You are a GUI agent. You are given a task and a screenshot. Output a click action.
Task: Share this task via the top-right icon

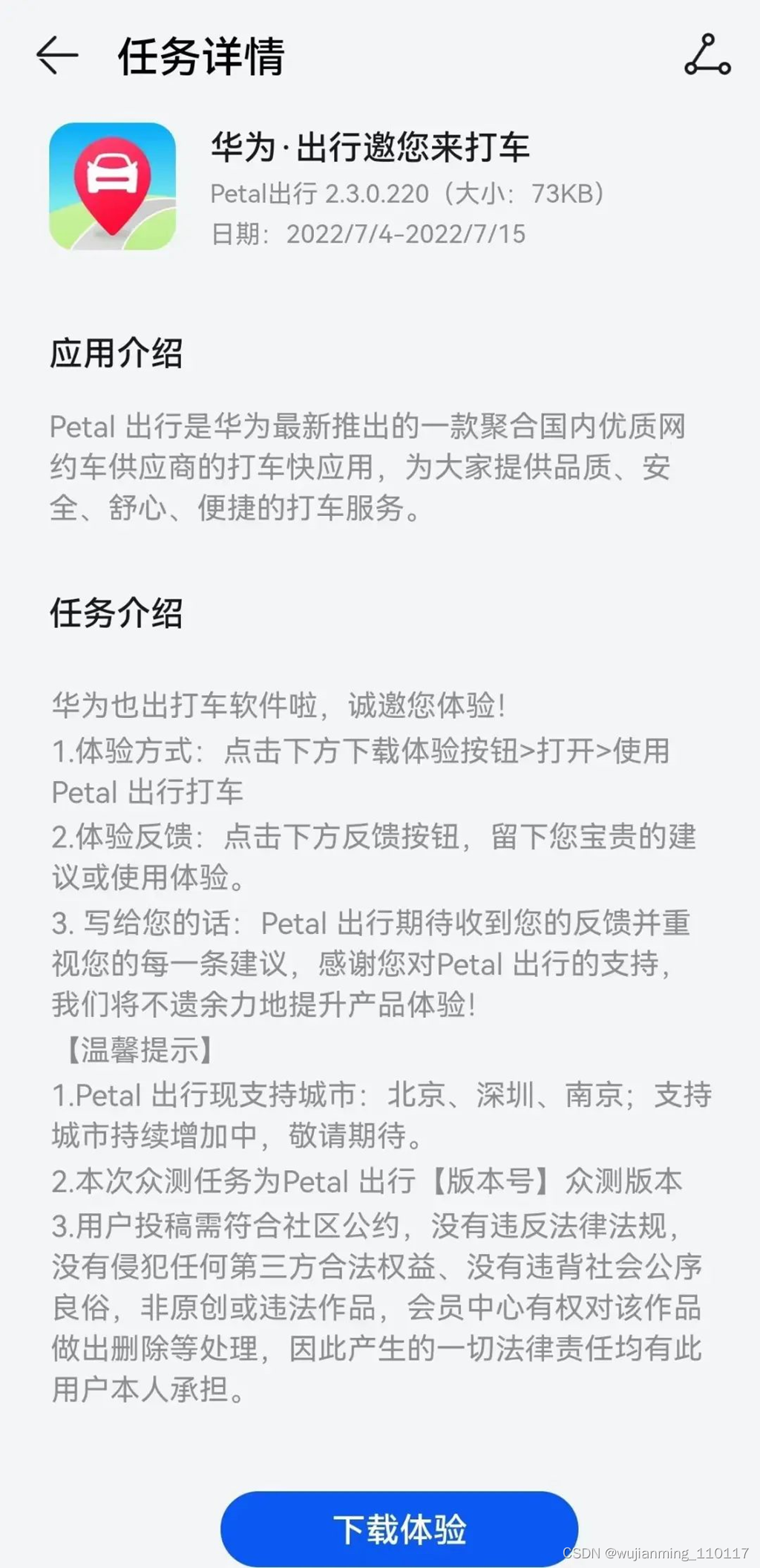coord(707,55)
